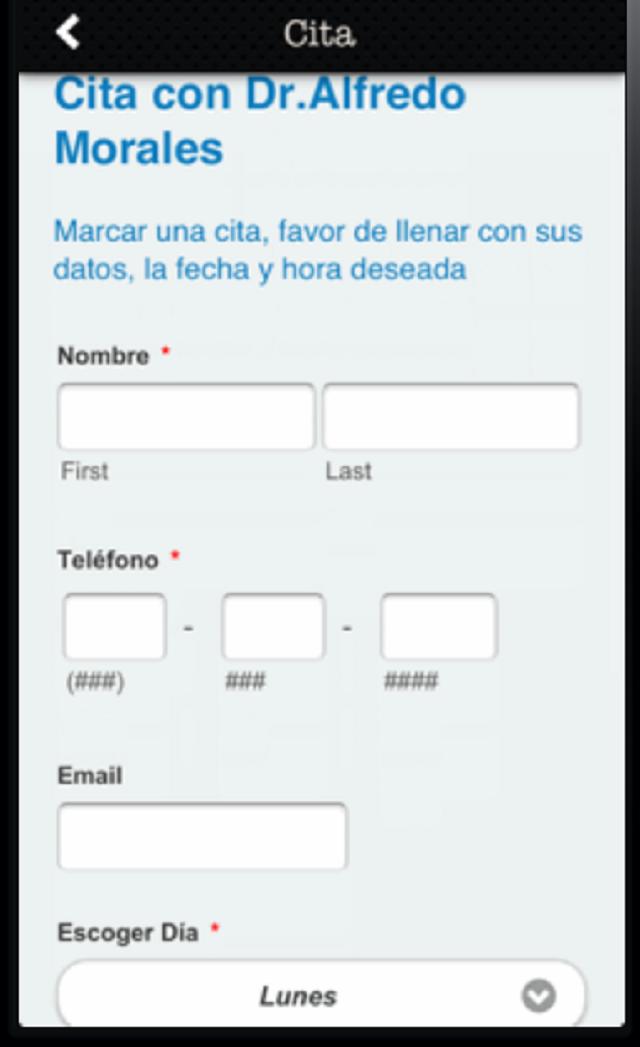Open the Escoger Día dropdown showing Lunes

click(x=321, y=995)
